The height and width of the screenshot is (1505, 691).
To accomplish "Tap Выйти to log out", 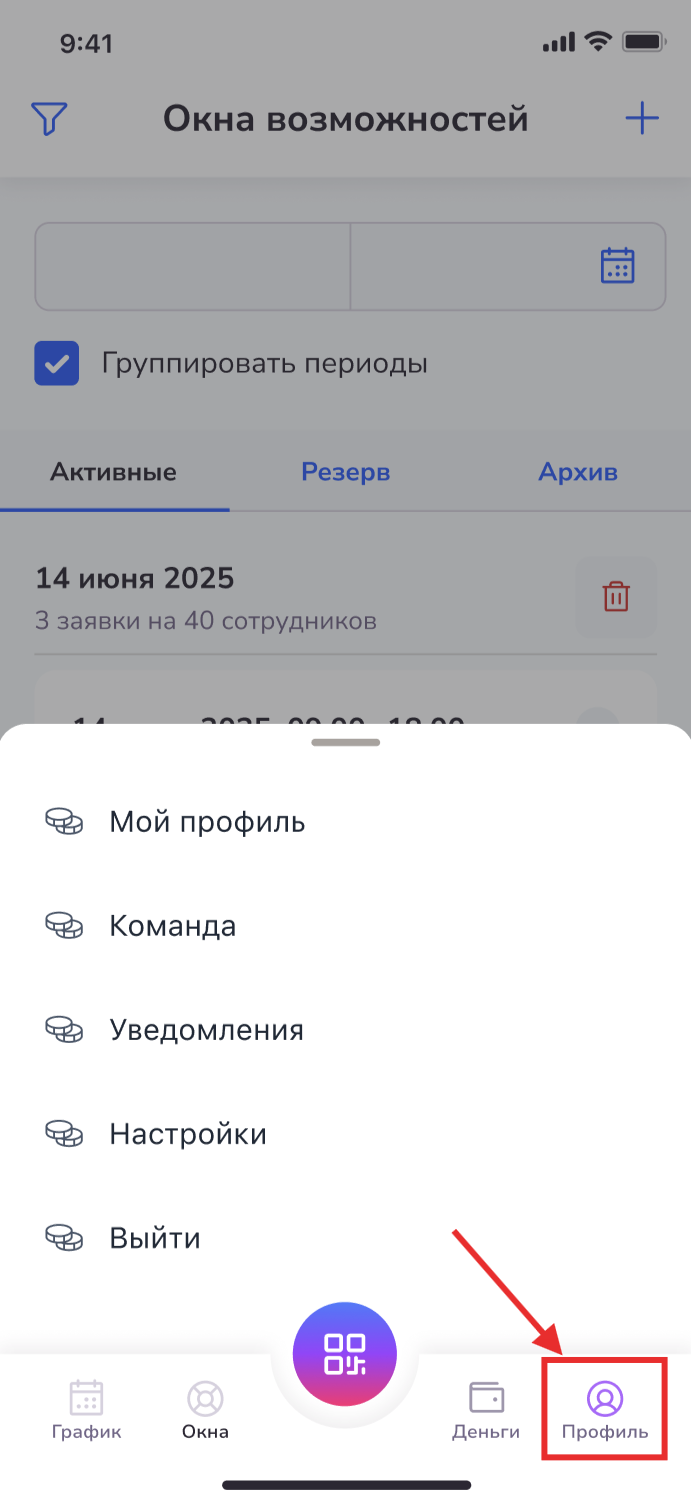I will (155, 1238).
